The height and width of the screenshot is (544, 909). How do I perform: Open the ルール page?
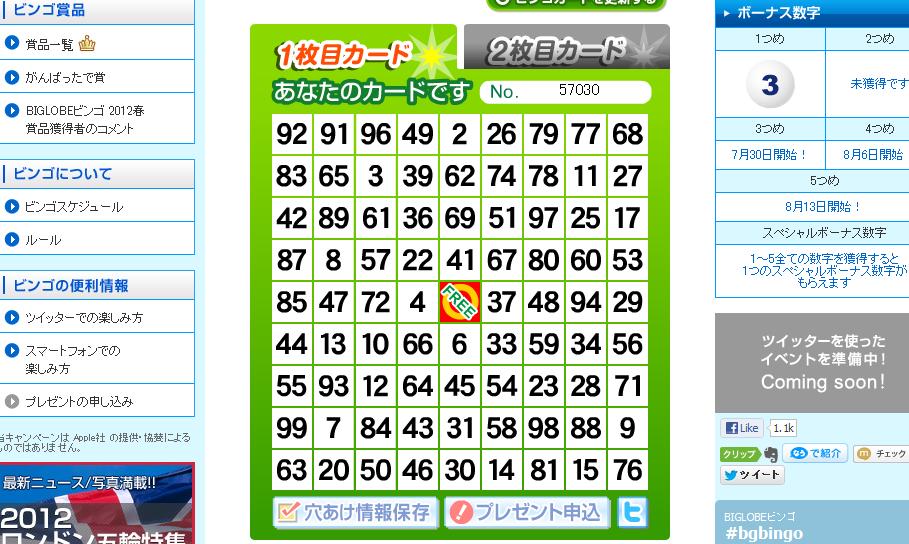(x=42, y=240)
